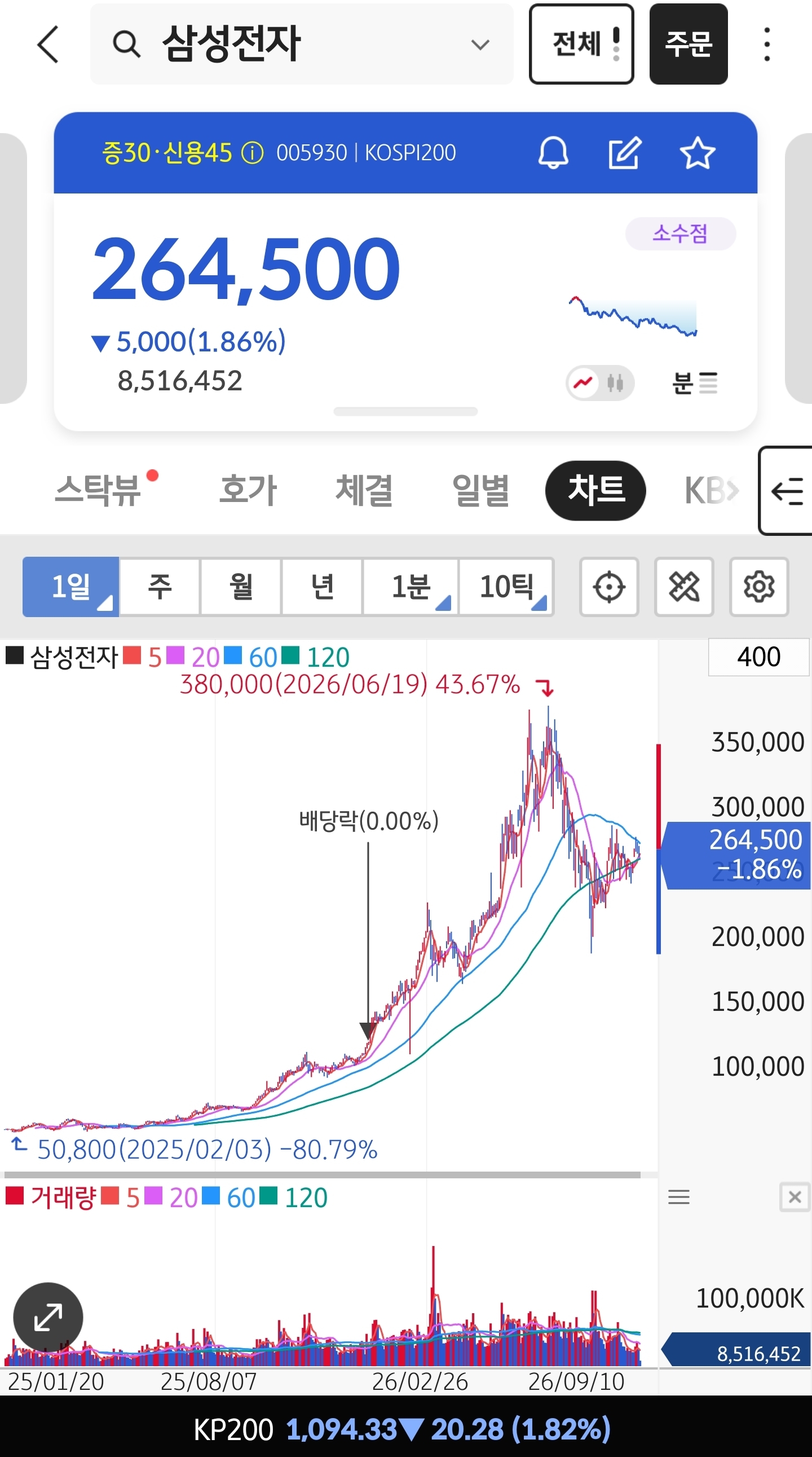Select the 주 weekly chart period
This screenshot has height=1457, width=812.
pos(160,587)
